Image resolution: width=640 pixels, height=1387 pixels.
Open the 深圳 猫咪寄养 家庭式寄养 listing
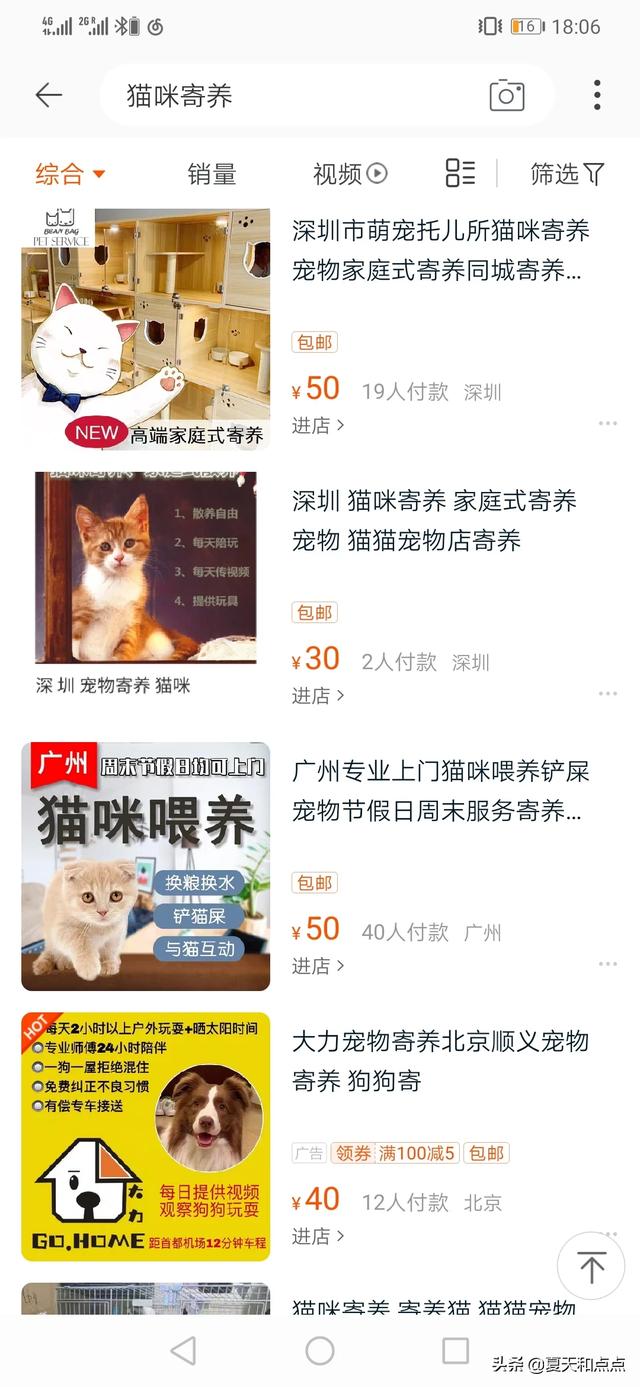(434, 520)
